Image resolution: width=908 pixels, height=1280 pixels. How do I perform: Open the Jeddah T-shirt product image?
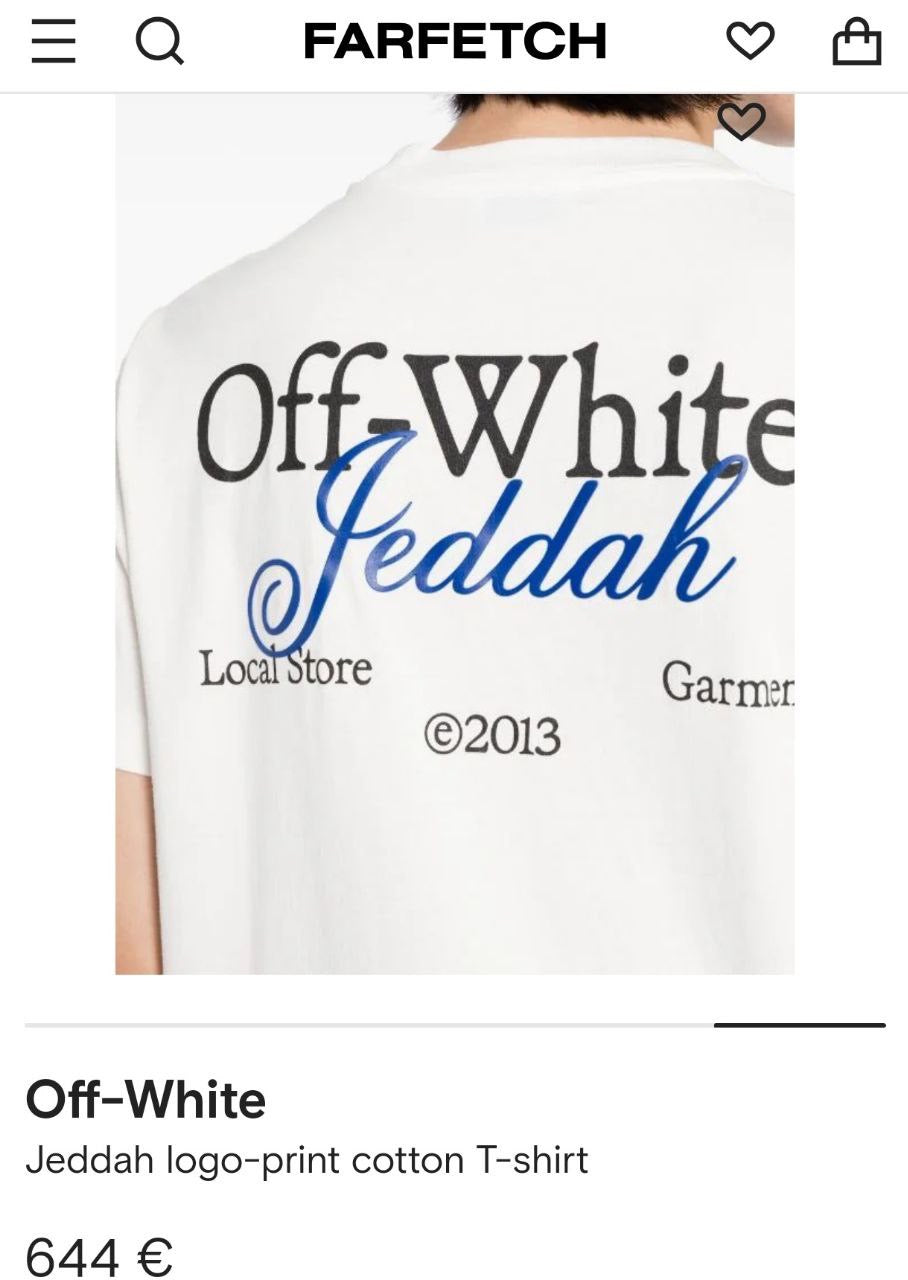pos(455,540)
